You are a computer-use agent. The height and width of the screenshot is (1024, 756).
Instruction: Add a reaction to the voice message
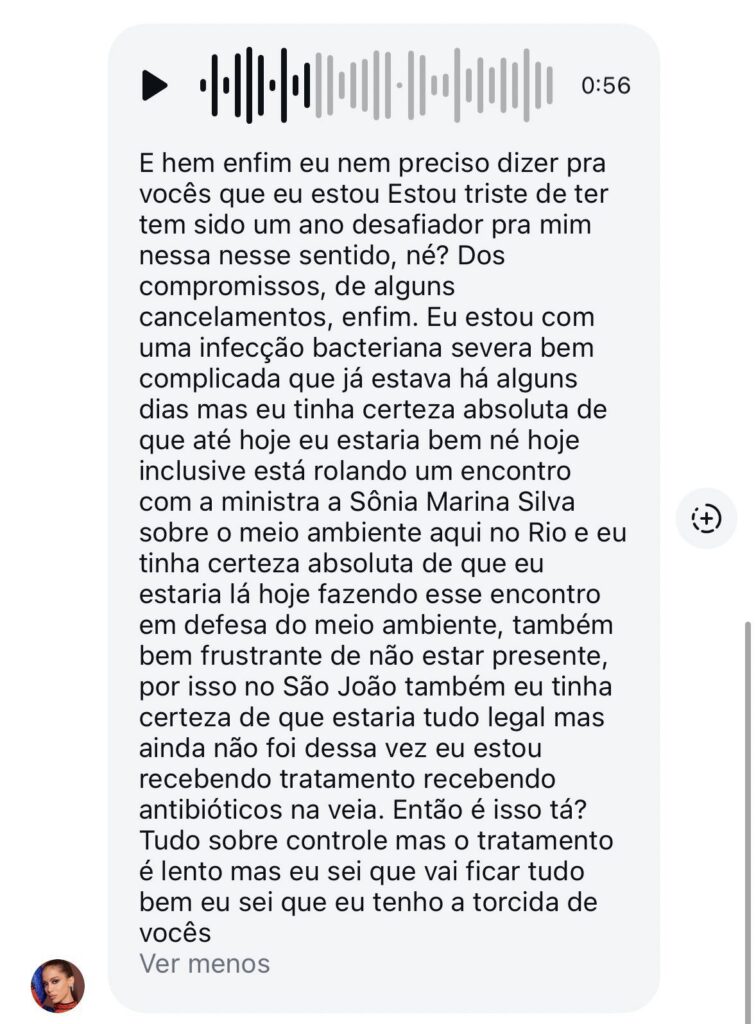click(x=706, y=518)
